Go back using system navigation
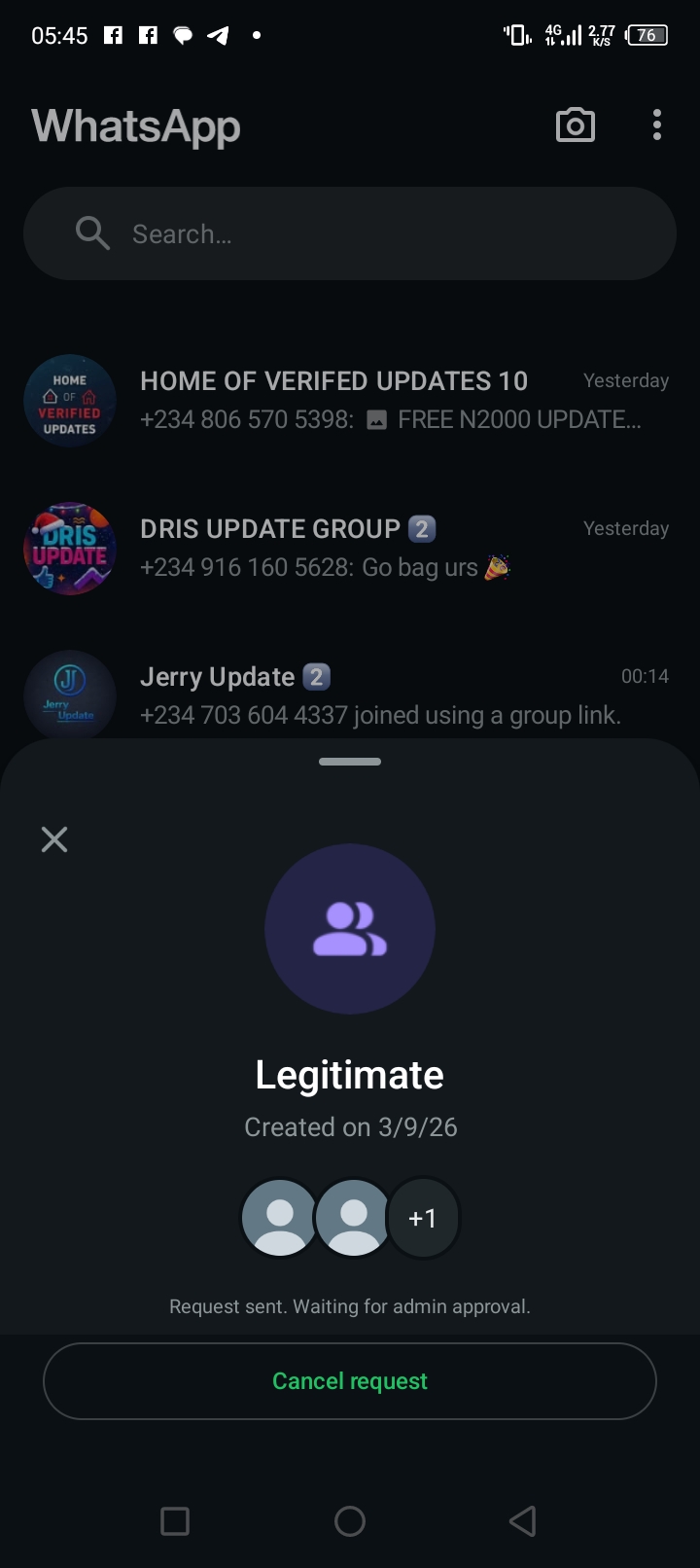 click(523, 1521)
